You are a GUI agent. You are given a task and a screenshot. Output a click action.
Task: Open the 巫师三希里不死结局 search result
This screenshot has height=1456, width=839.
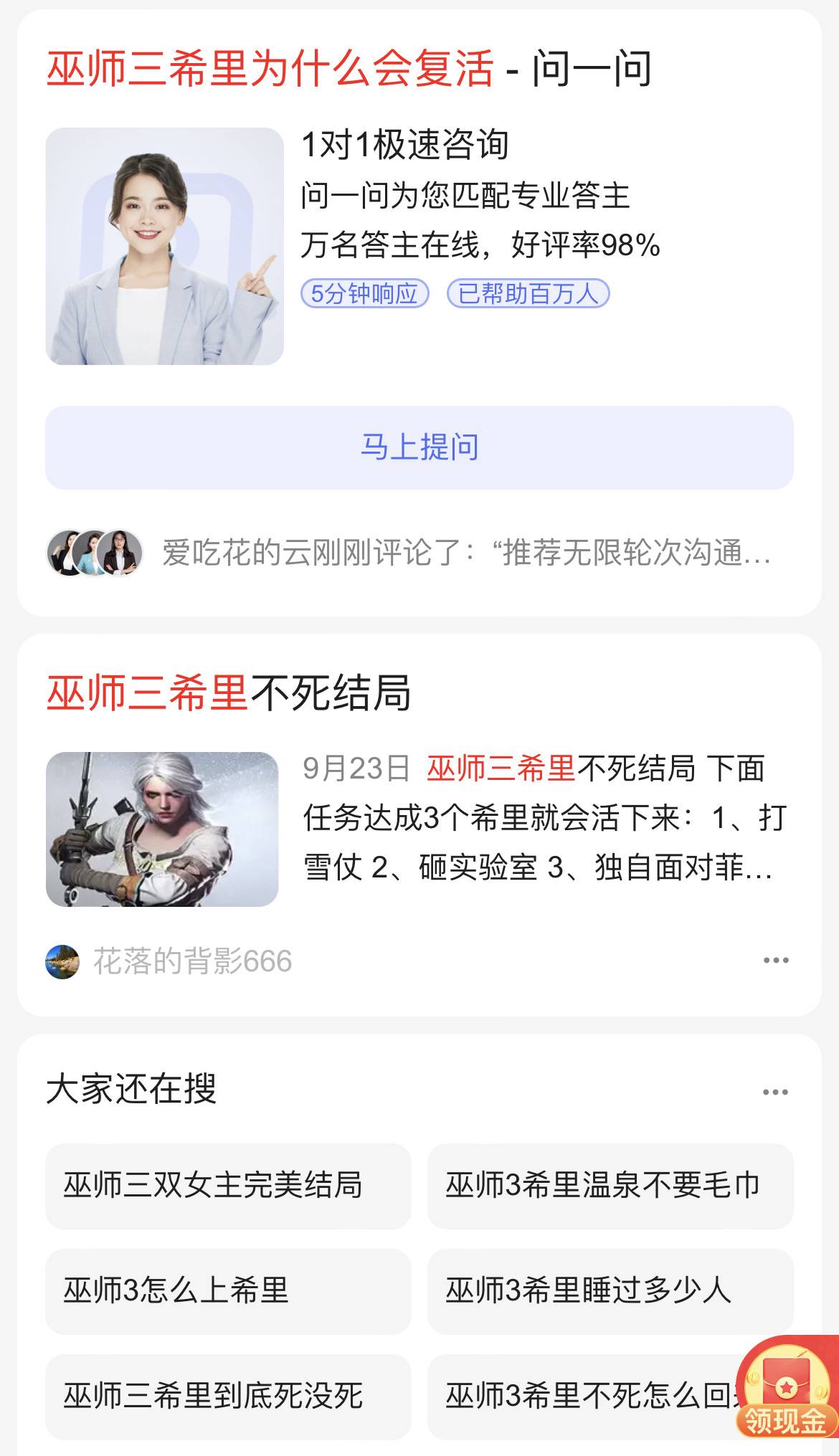tap(229, 693)
